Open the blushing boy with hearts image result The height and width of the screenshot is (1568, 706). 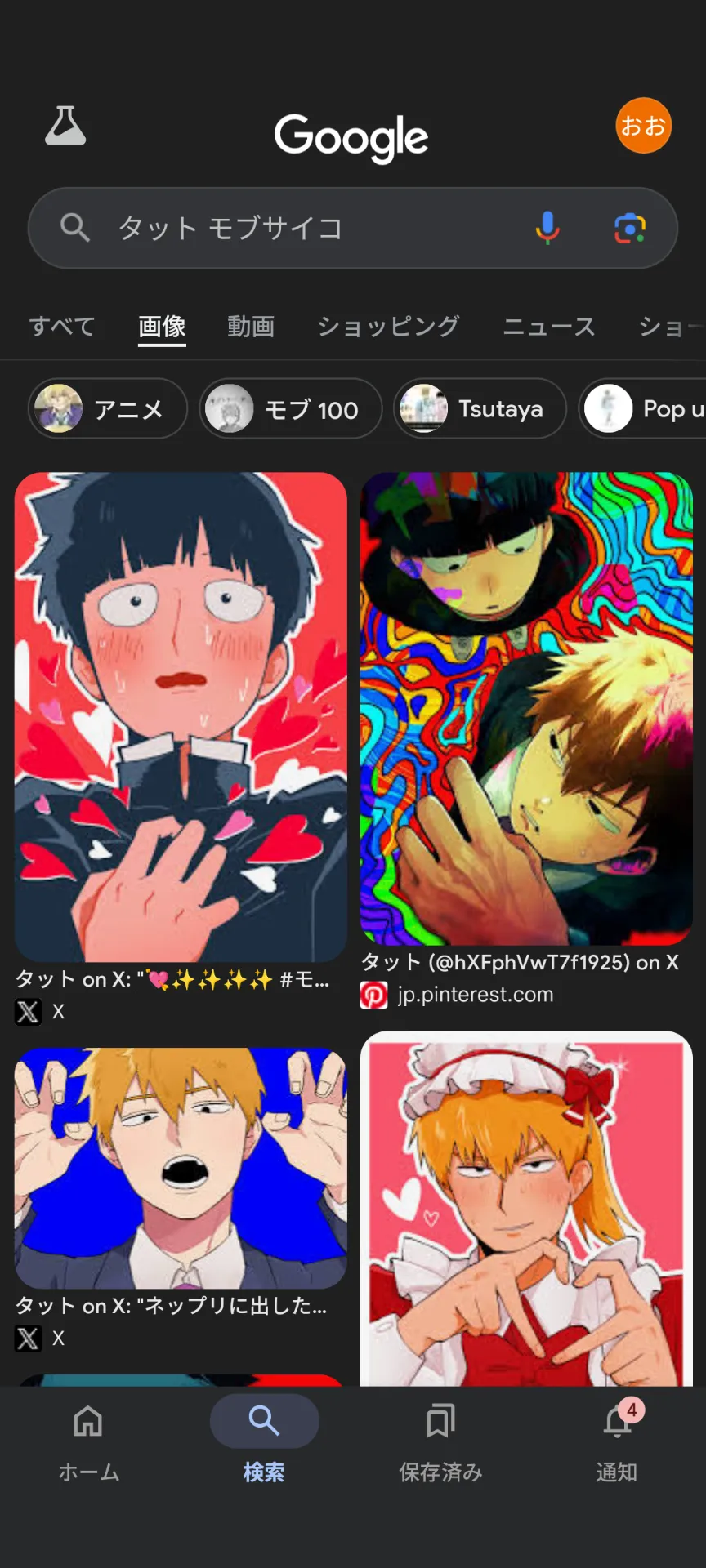[x=181, y=716]
